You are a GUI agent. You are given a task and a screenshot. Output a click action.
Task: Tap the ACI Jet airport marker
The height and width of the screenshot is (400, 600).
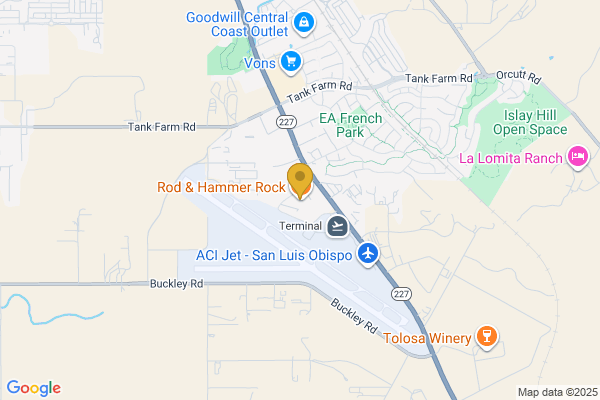tap(369, 255)
